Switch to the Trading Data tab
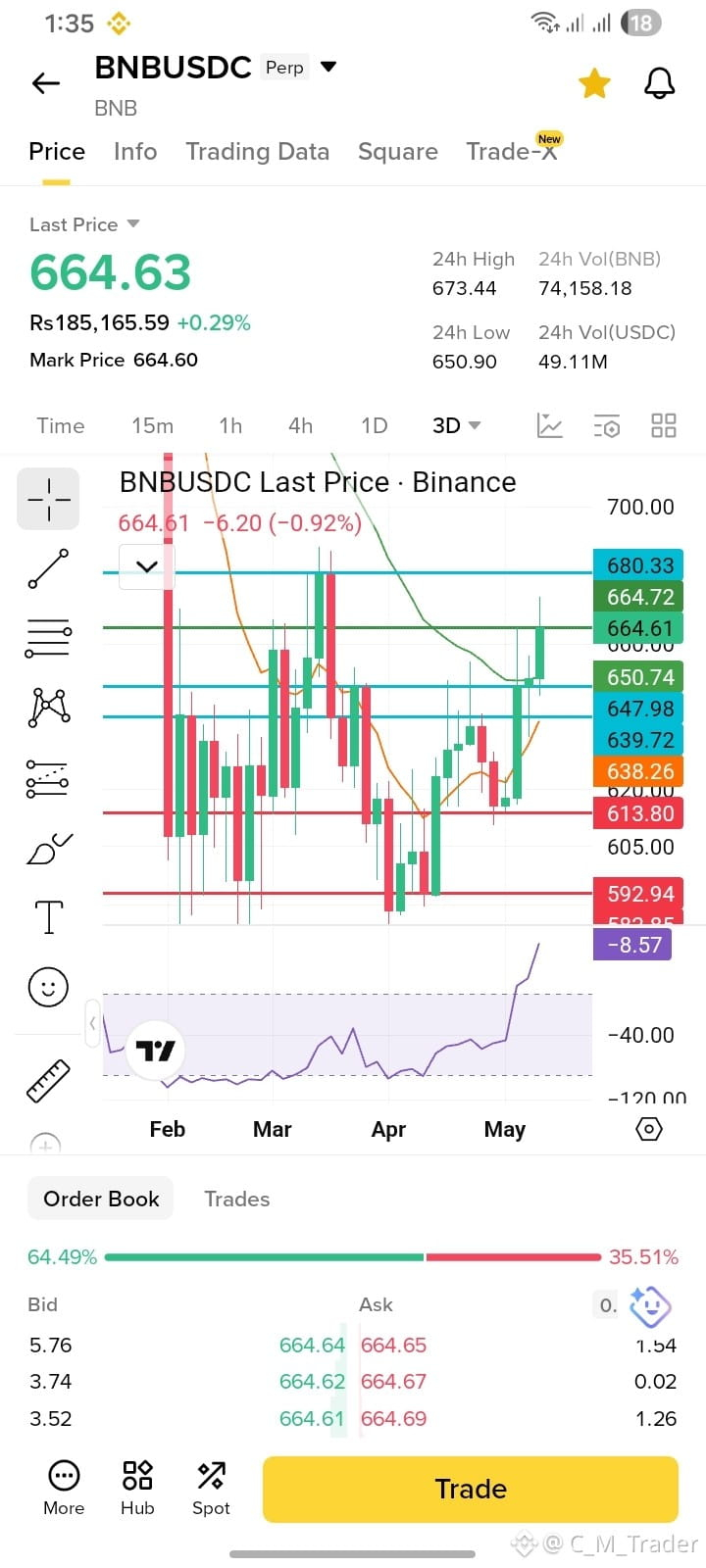This screenshot has height=1568, width=706. [x=258, y=151]
